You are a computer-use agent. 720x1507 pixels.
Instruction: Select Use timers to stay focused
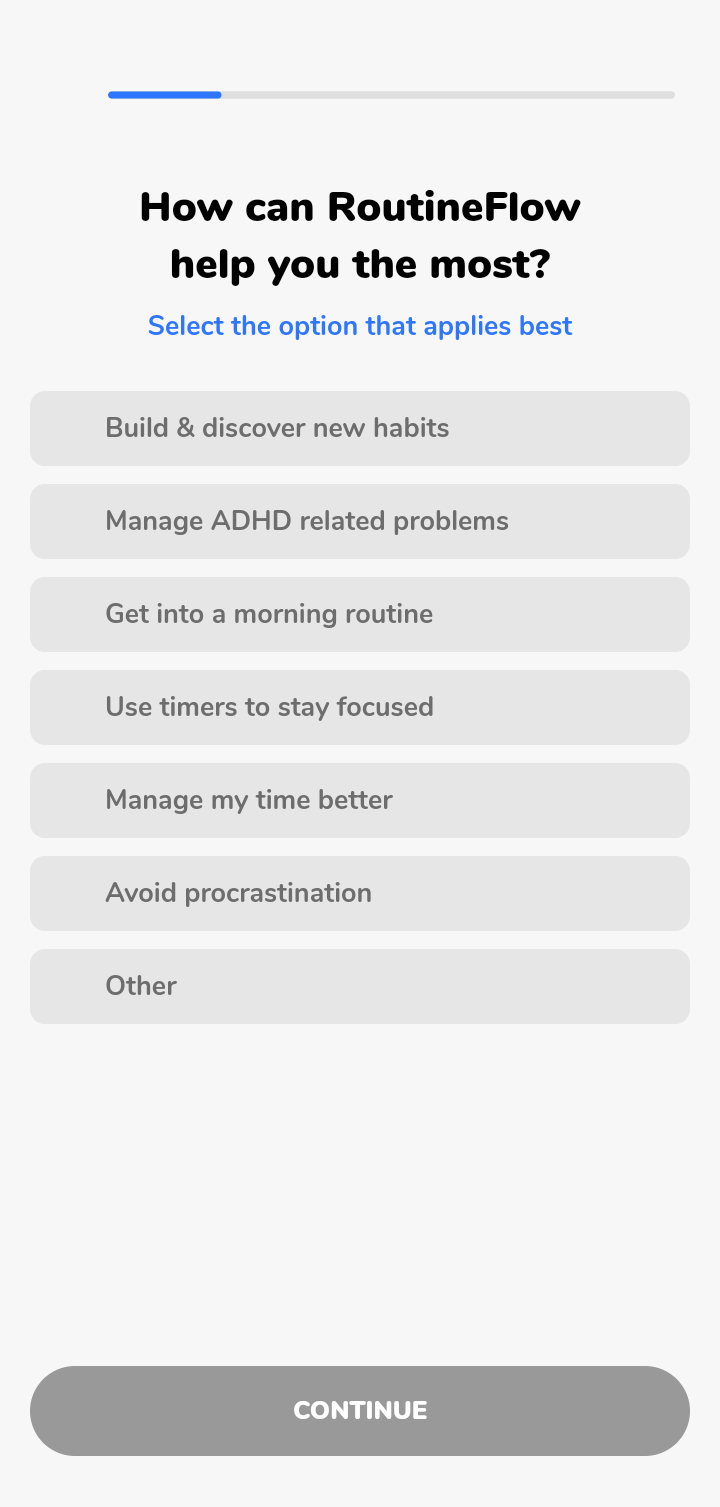360,707
